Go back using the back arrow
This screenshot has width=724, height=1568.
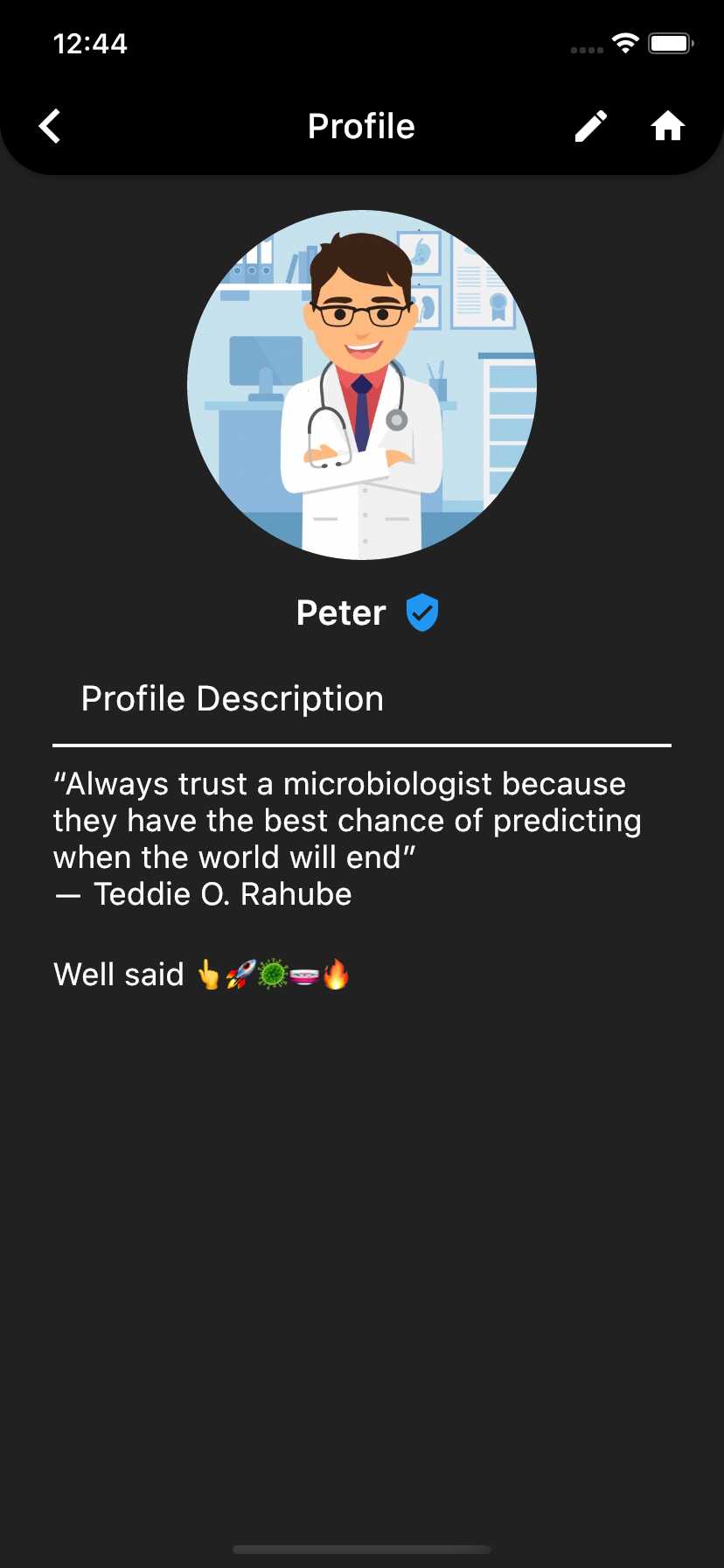point(51,126)
